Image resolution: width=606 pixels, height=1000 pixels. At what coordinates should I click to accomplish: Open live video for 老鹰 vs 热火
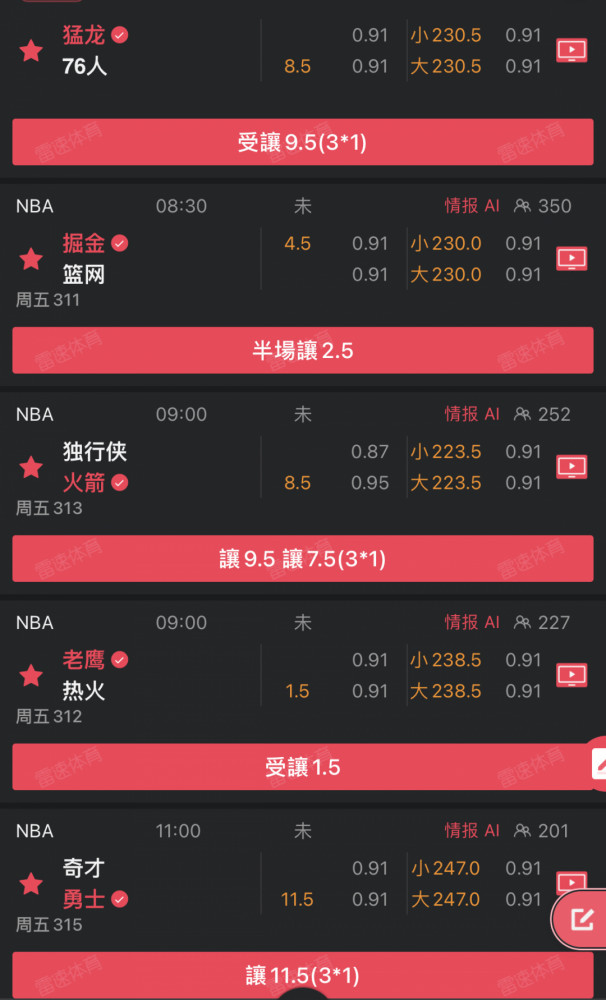pos(572,675)
